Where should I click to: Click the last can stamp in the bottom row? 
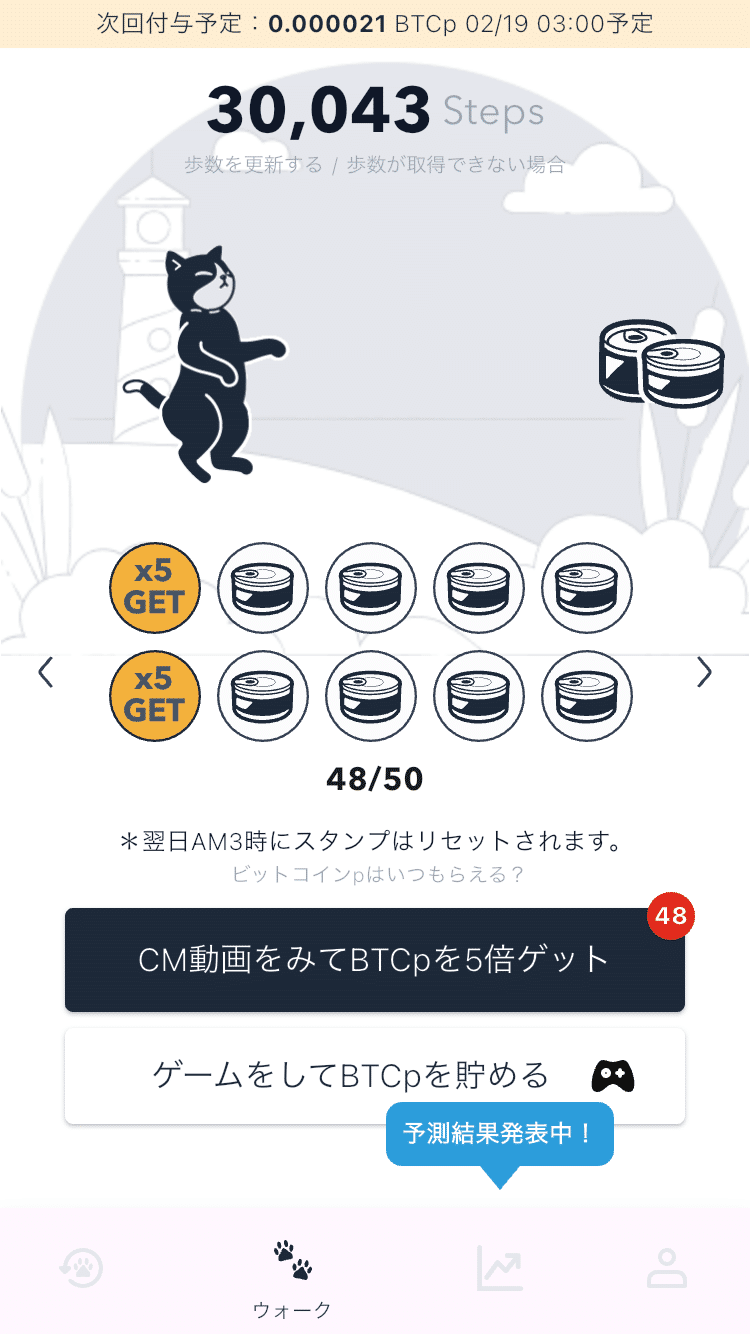click(x=586, y=695)
